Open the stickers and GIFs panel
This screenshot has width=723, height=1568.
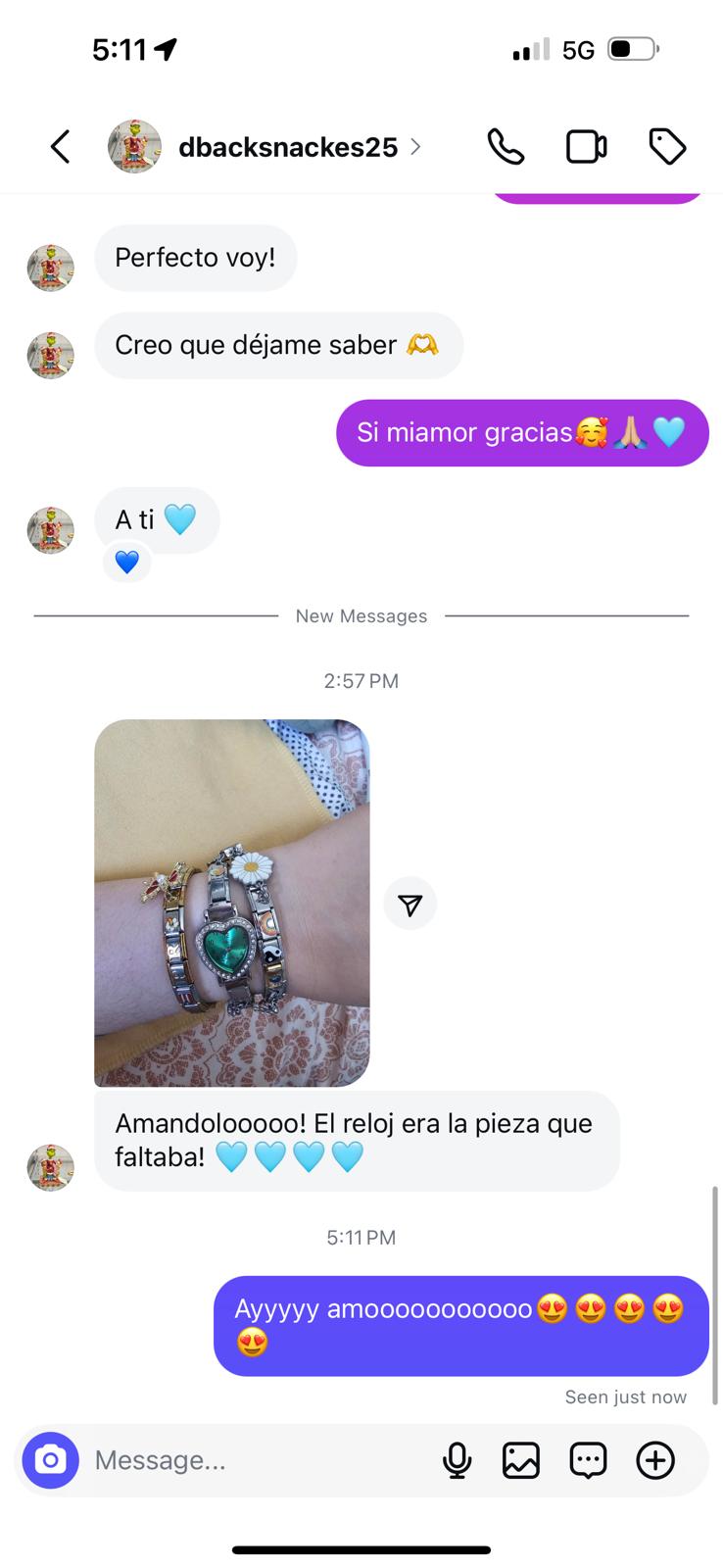588,1460
